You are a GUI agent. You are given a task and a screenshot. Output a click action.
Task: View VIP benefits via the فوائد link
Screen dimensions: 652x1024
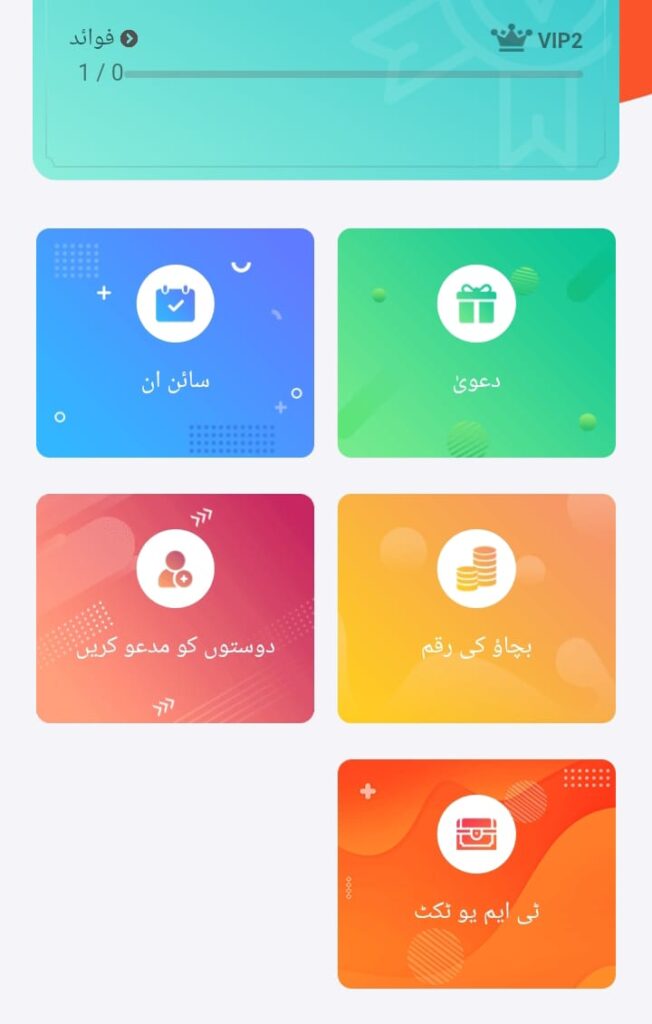pyautogui.click(x=103, y=39)
